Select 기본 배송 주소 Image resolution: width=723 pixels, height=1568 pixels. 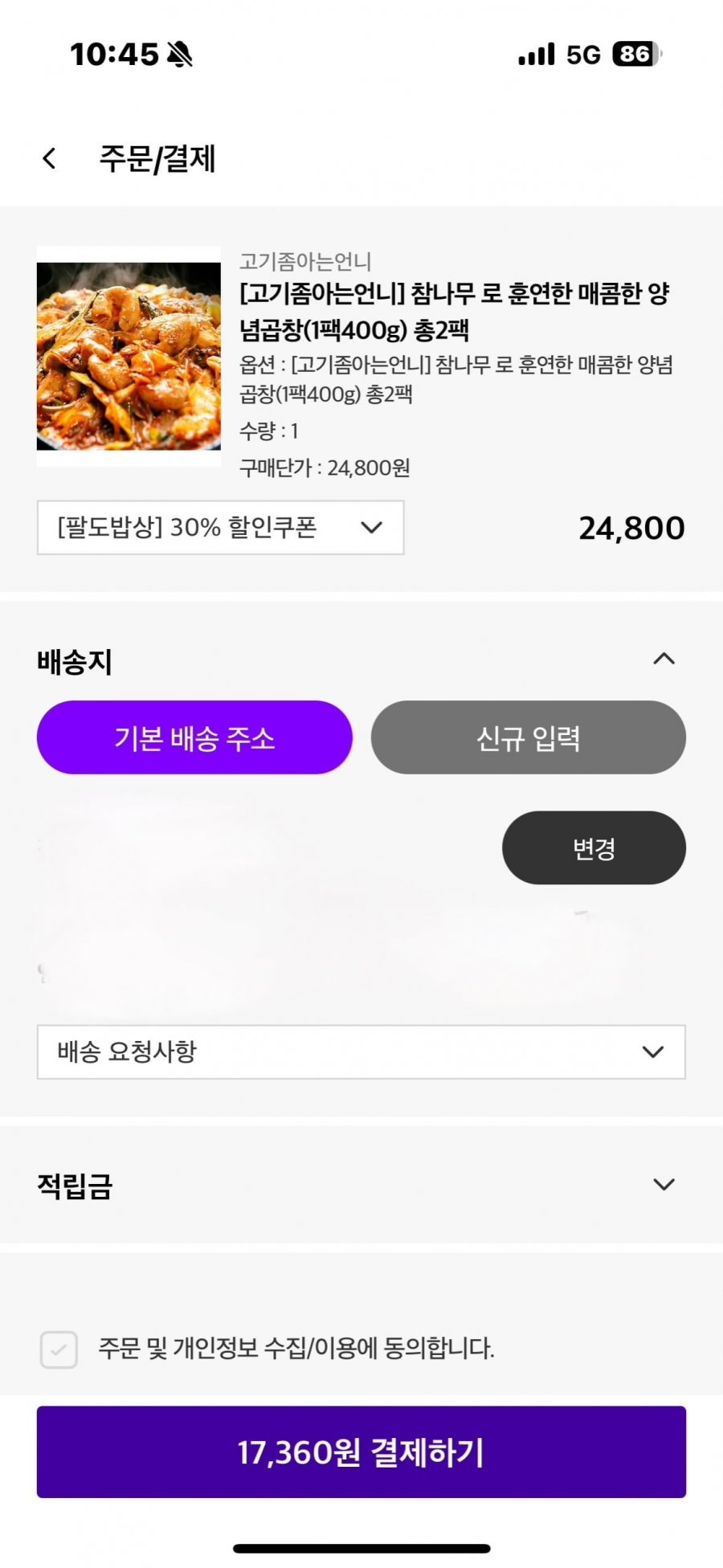(x=194, y=737)
